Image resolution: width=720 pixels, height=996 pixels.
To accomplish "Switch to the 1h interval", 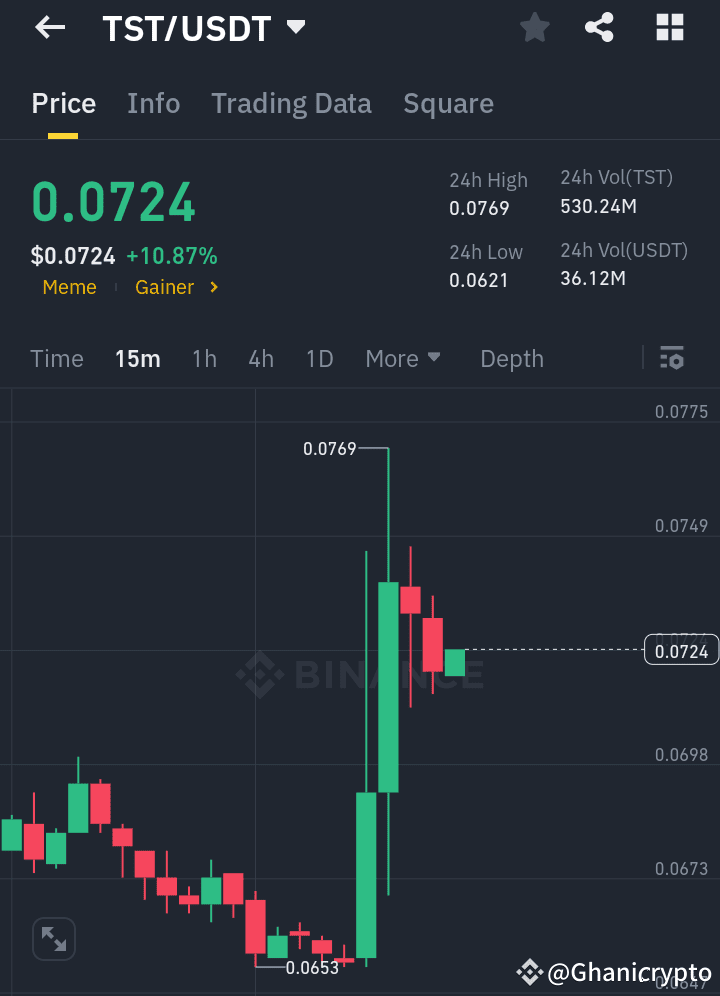I will [x=204, y=358].
